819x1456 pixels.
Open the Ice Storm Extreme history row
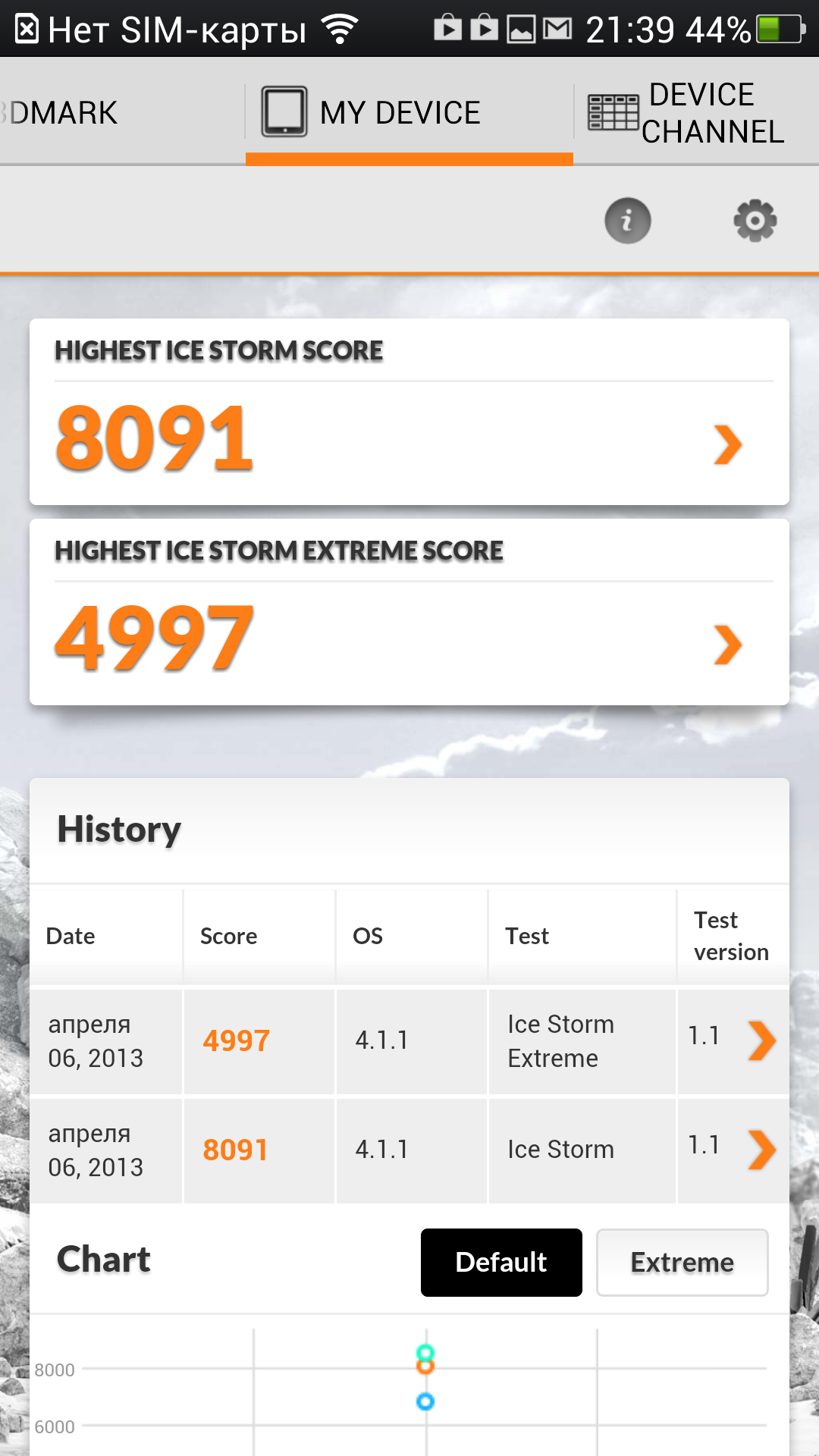point(409,1040)
